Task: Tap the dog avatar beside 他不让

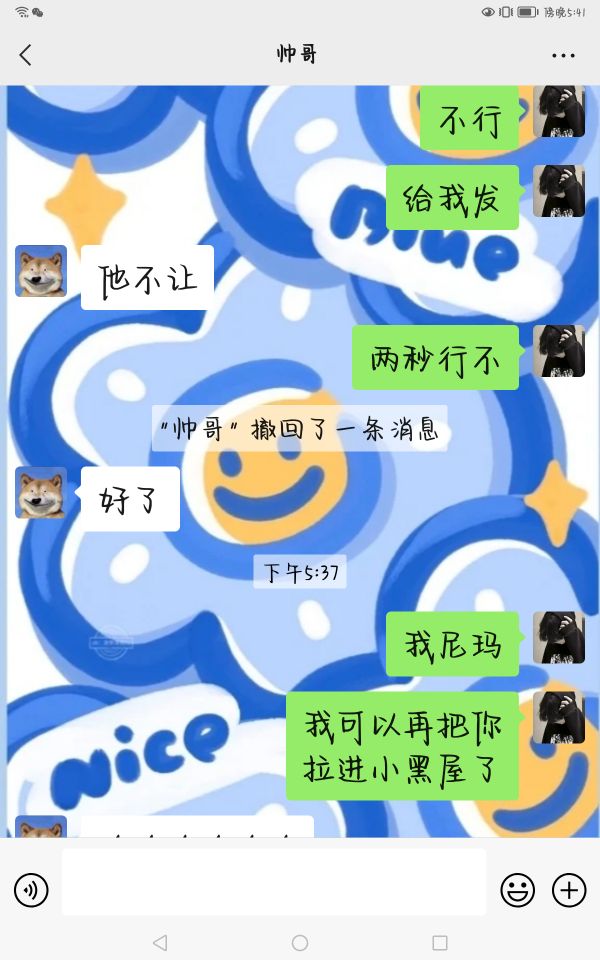Action: point(41,271)
